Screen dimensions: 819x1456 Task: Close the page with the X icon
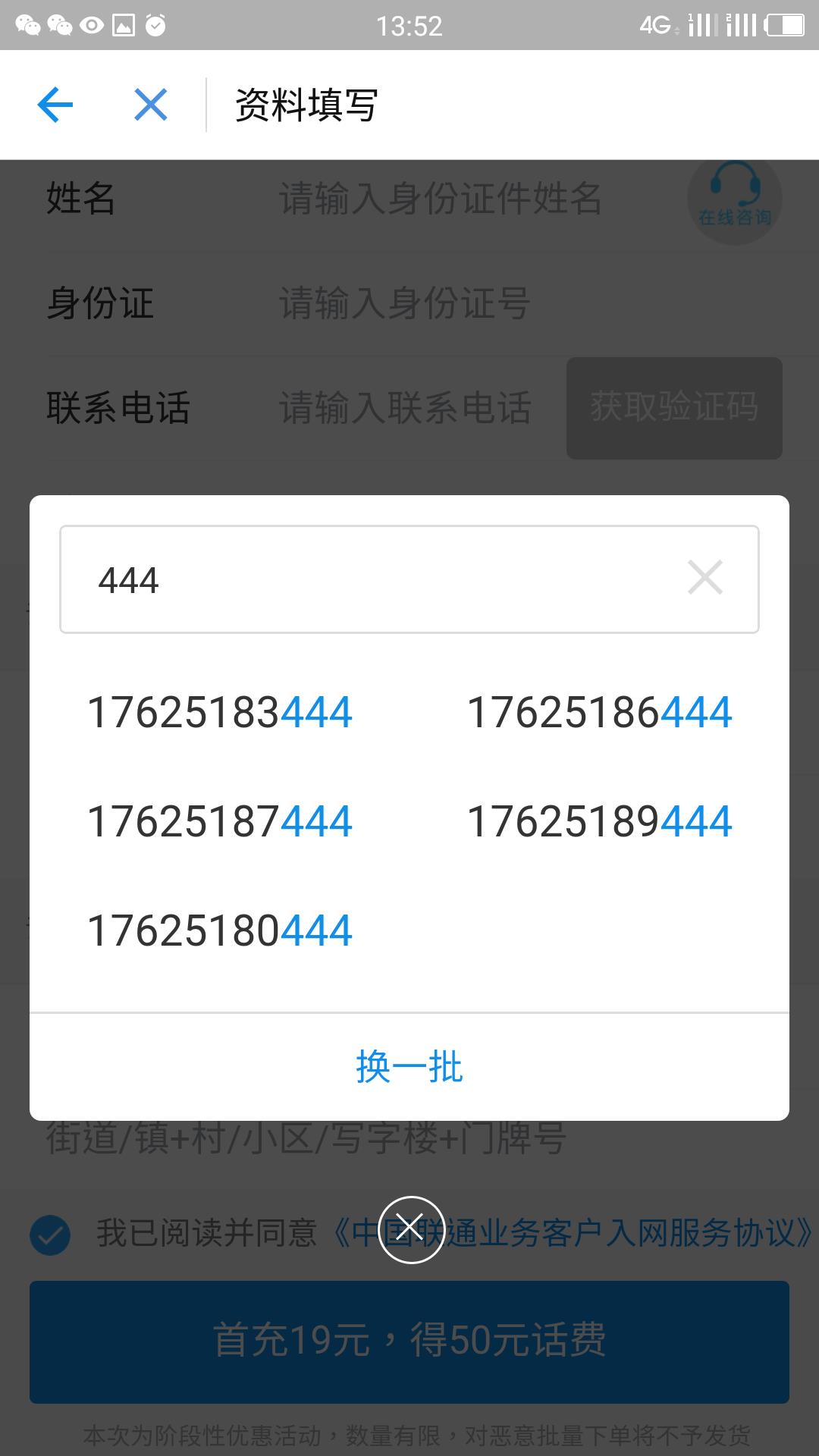click(151, 105)
